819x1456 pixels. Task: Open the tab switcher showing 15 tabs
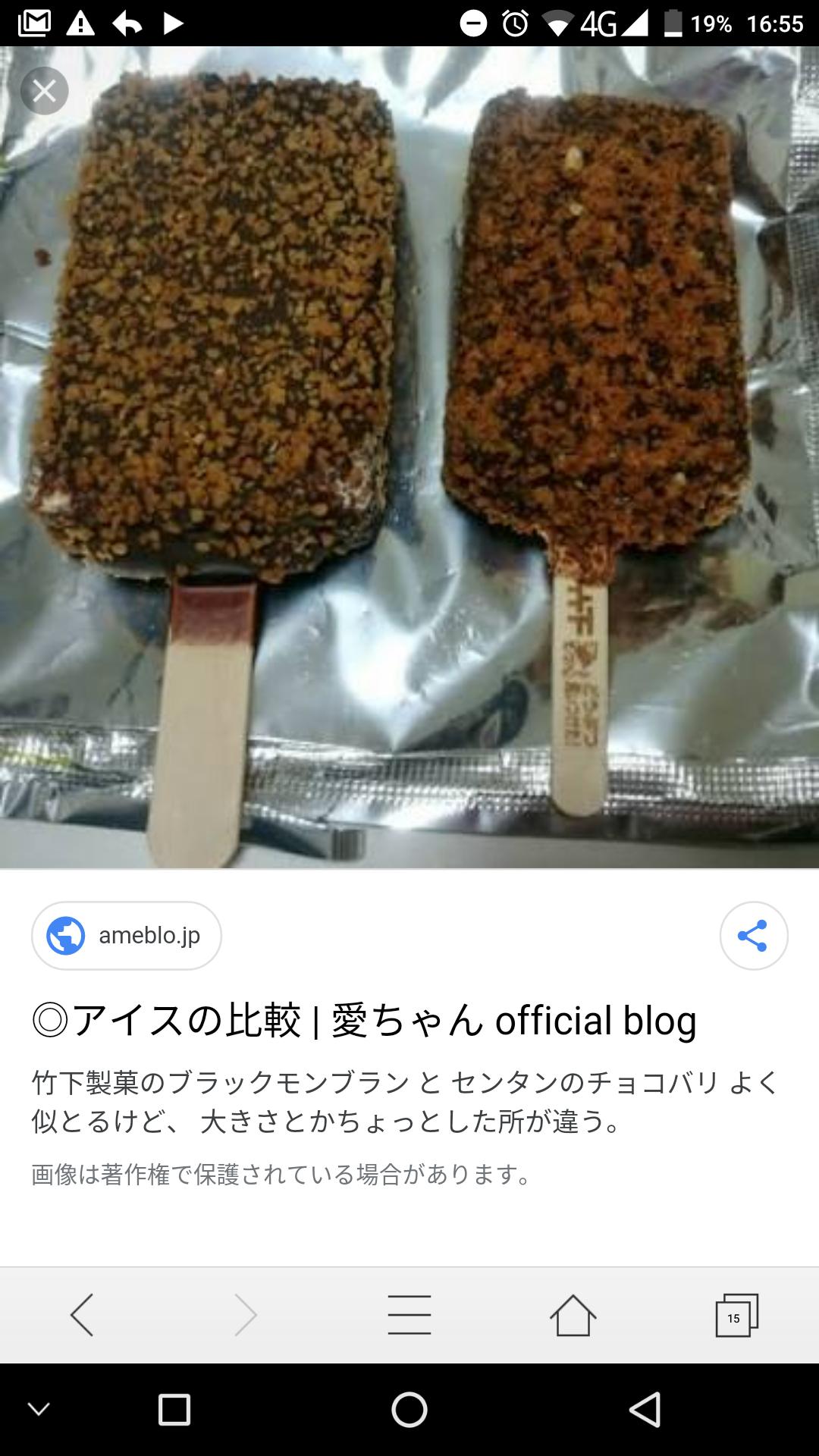[736, 1316]
